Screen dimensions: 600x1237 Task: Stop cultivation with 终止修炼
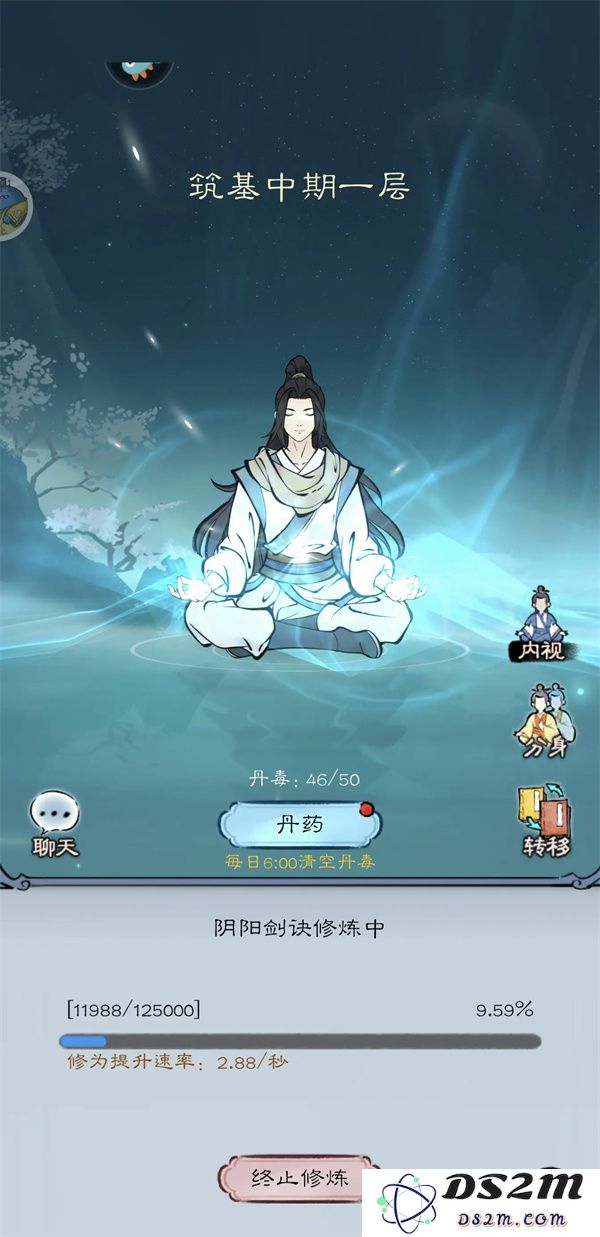coord(299,1177)
